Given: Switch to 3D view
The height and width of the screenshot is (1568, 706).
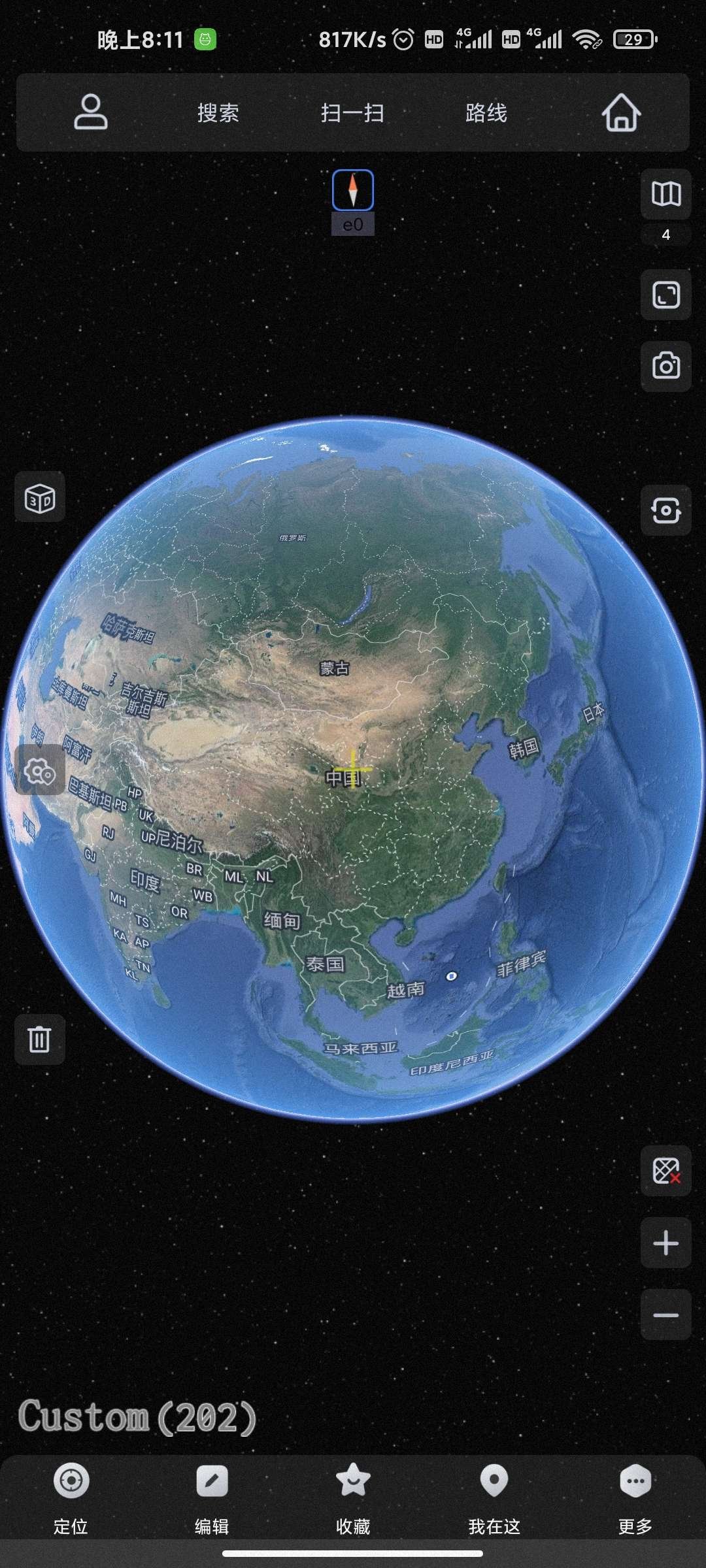Looking at the screenshot, I should (x=40, y=499).
